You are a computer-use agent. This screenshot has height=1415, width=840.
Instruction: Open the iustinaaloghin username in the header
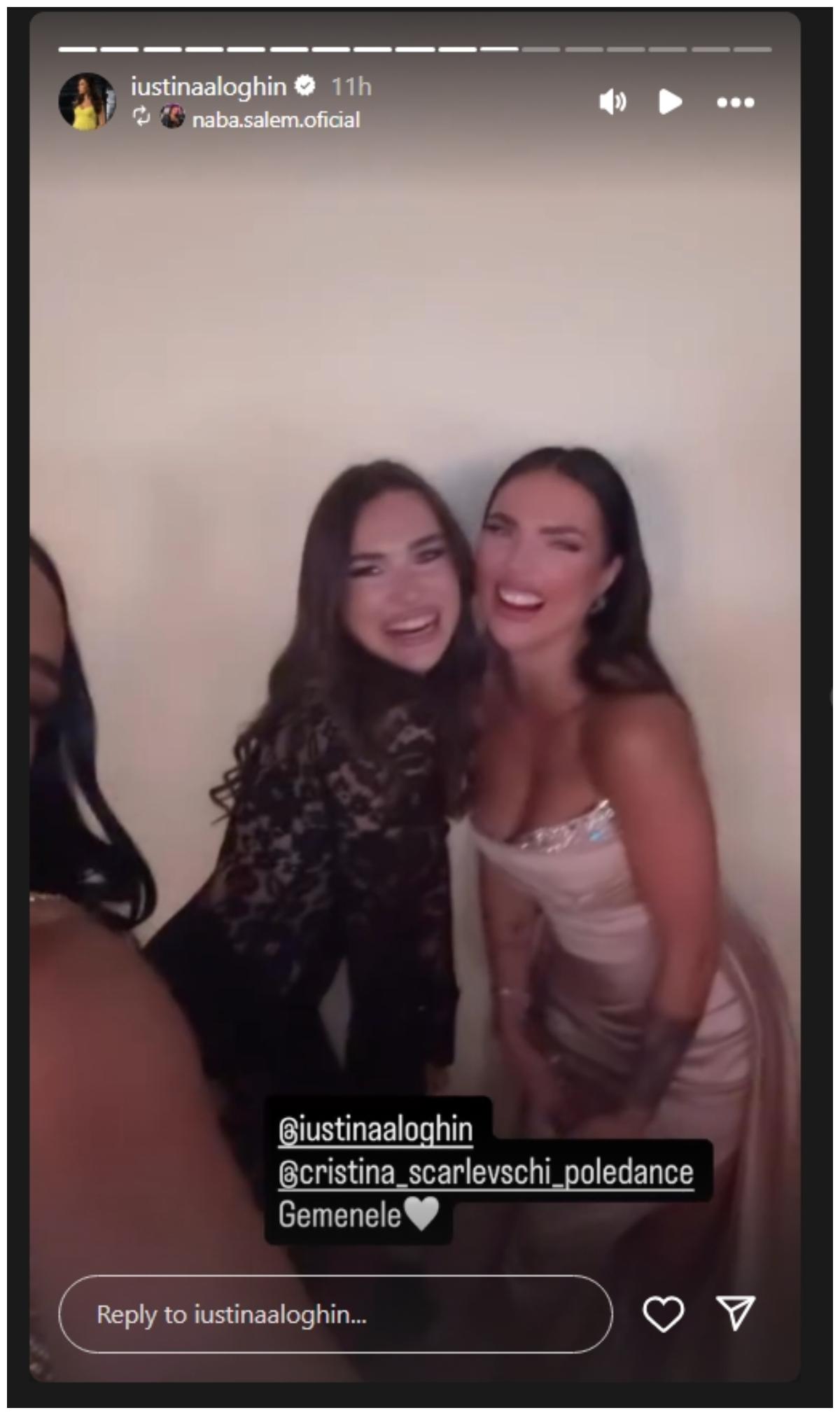point(209,87)
